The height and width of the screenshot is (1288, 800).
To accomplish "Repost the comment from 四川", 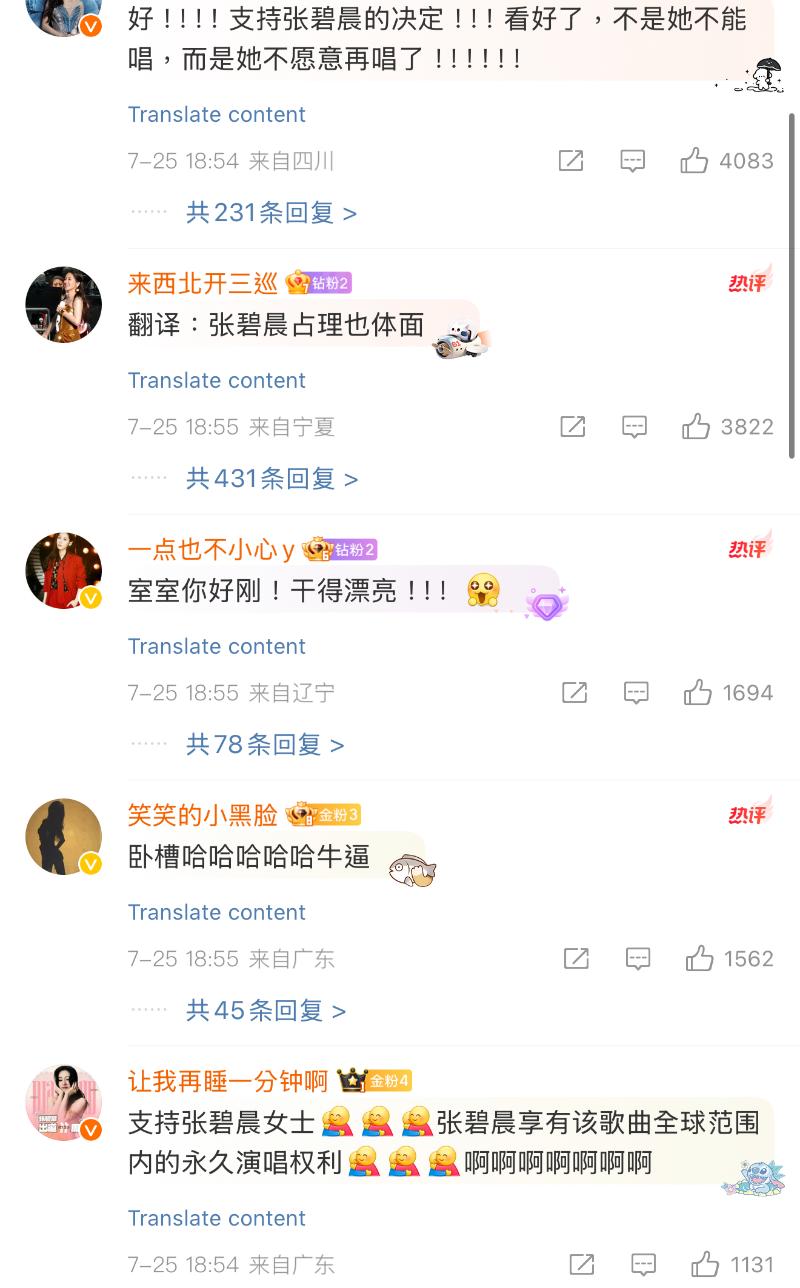I will [570, 161].
